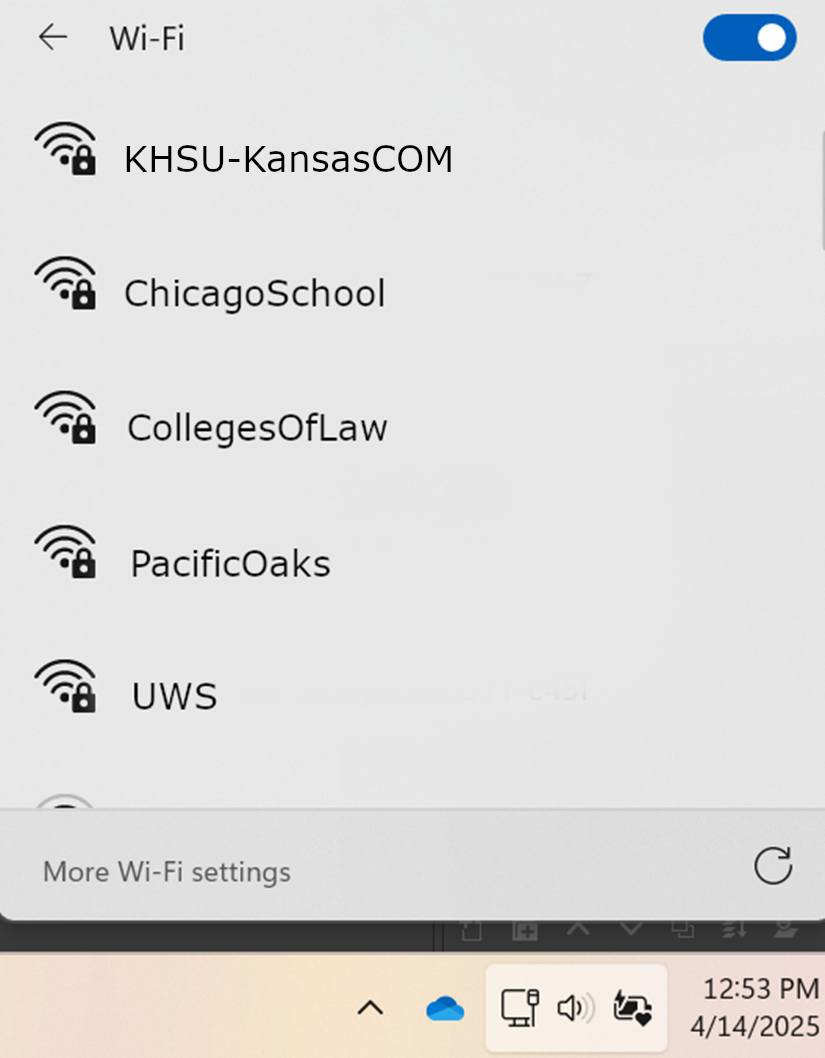Select the KHSU-KansasCOM network

(x=288, y=159)
